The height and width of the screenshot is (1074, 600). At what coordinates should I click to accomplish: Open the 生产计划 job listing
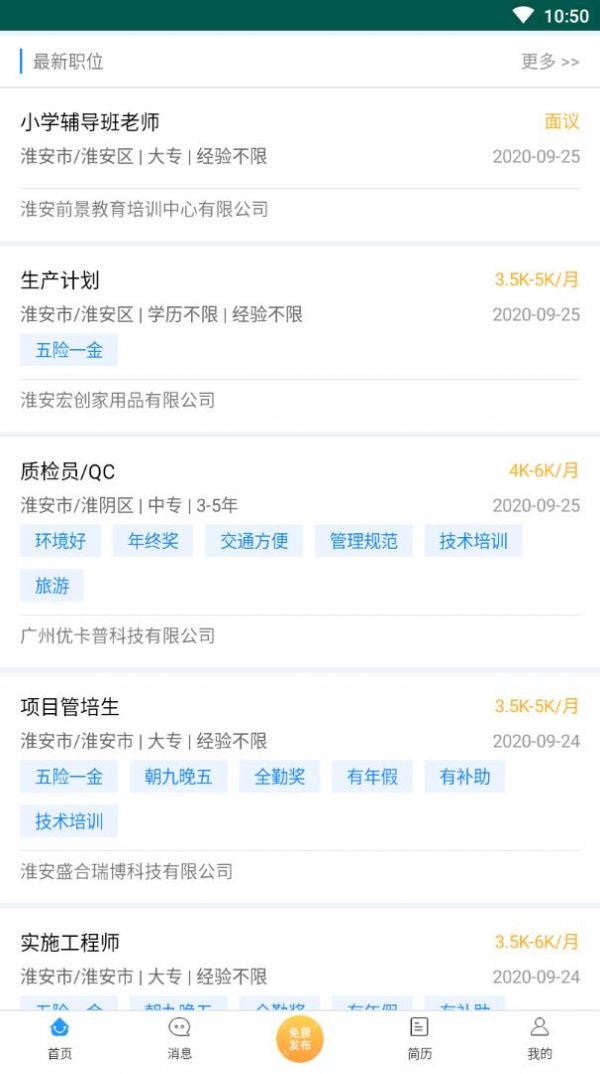(300, 339)
